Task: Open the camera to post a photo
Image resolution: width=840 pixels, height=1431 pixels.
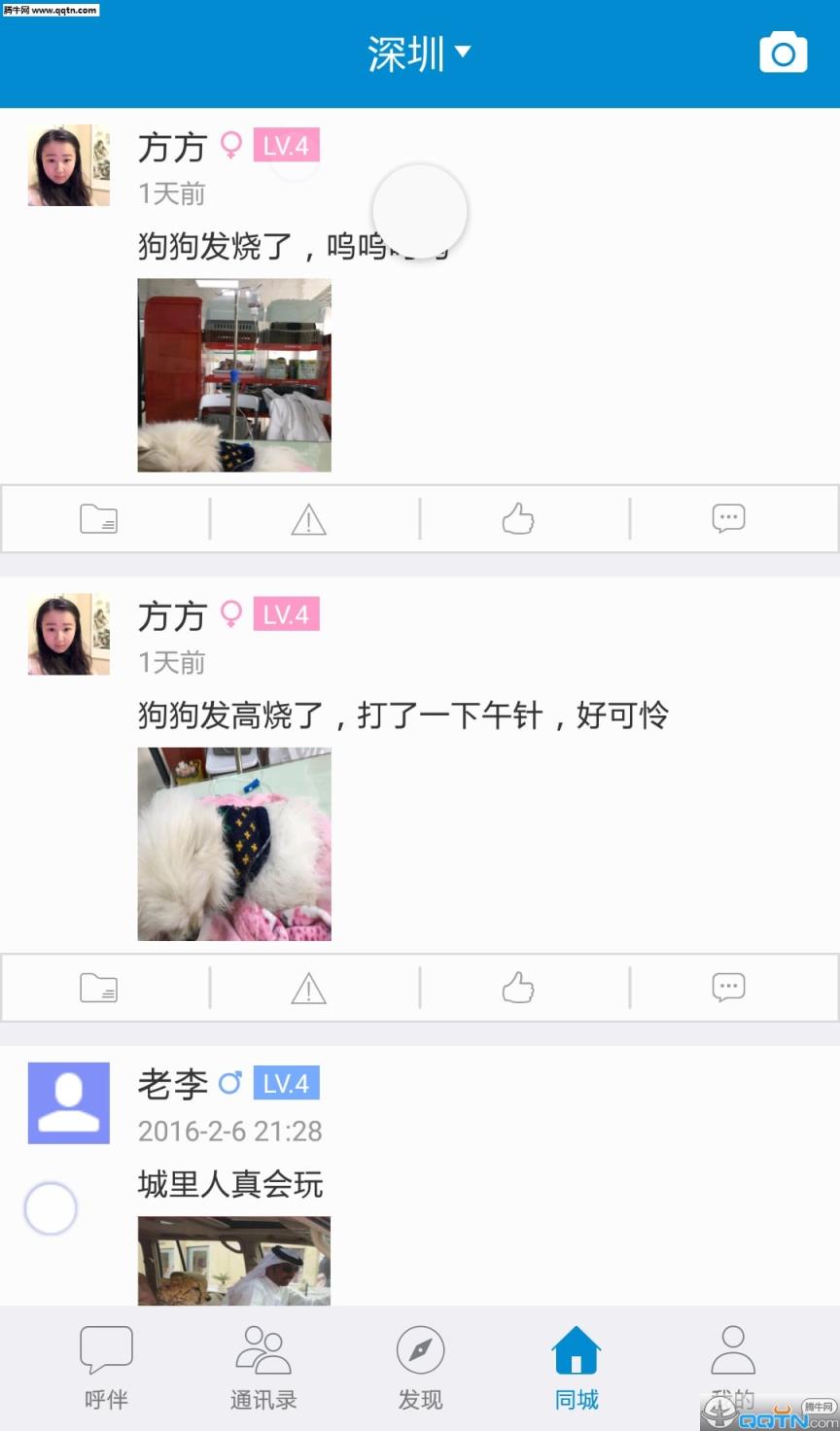Action: point(784,52)
